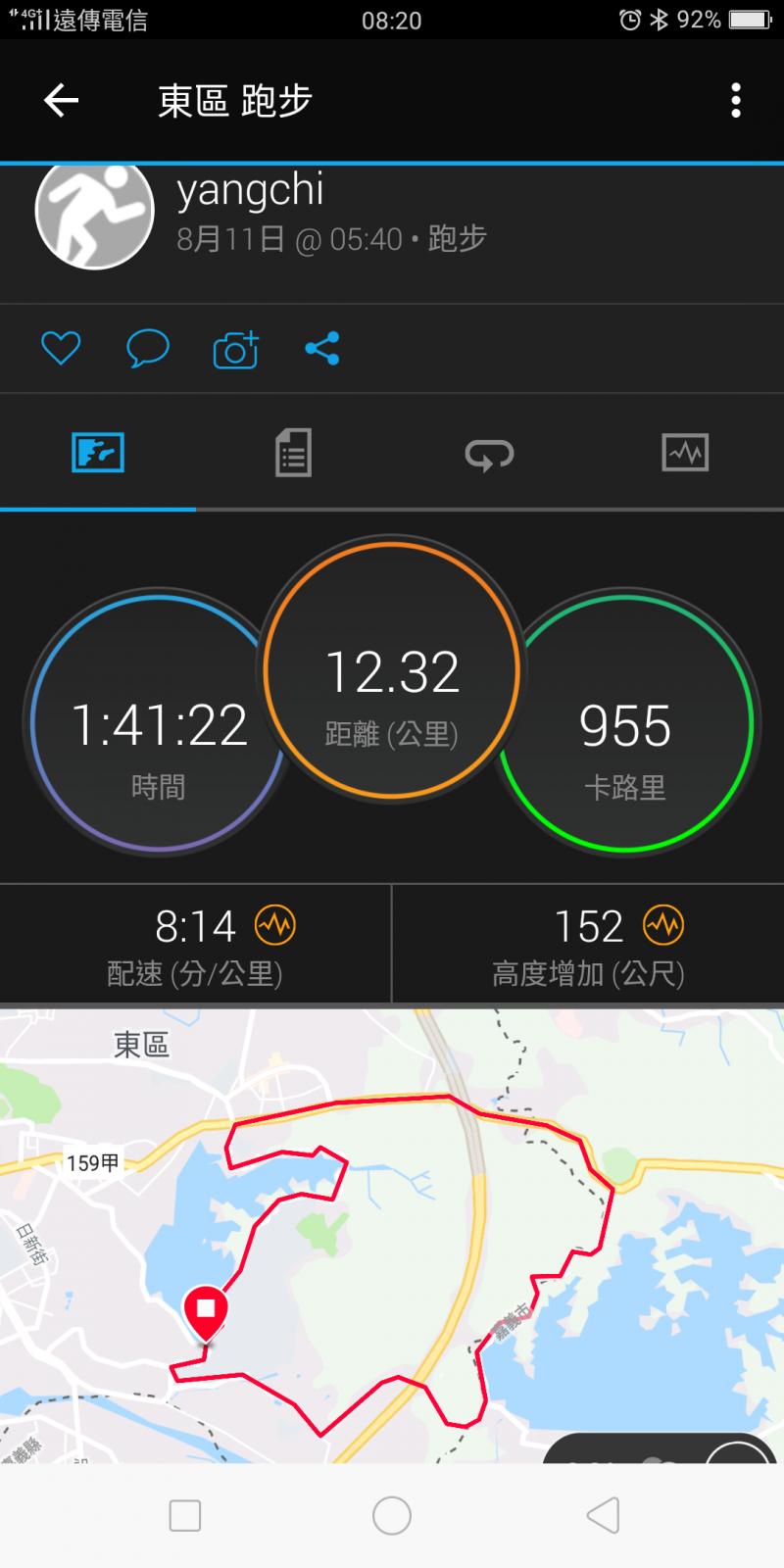Viewport: 784px width, 1568px height.
Task: Like this run with the heart
Action: (61, 349)
